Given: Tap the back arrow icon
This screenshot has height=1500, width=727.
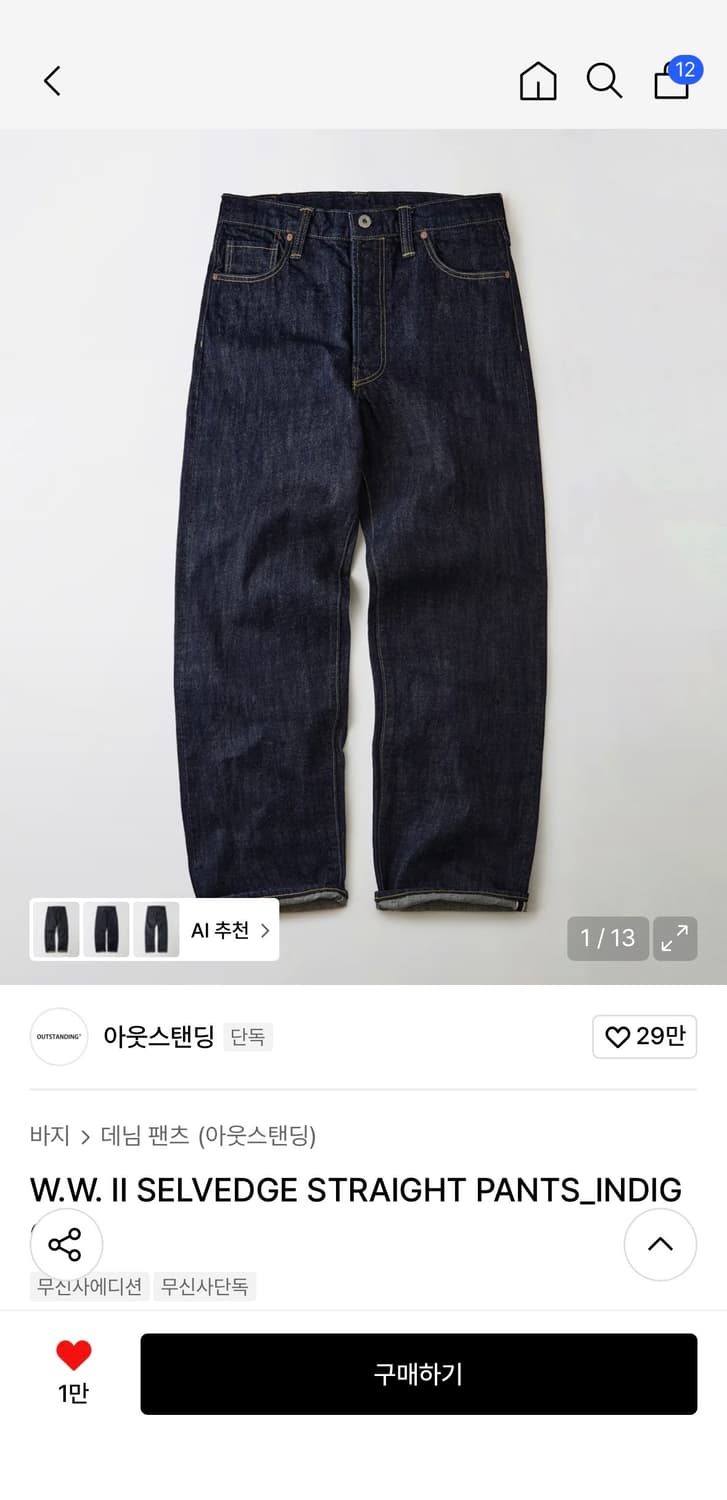Looking at the screenshot, I should (x=52, y=81).
